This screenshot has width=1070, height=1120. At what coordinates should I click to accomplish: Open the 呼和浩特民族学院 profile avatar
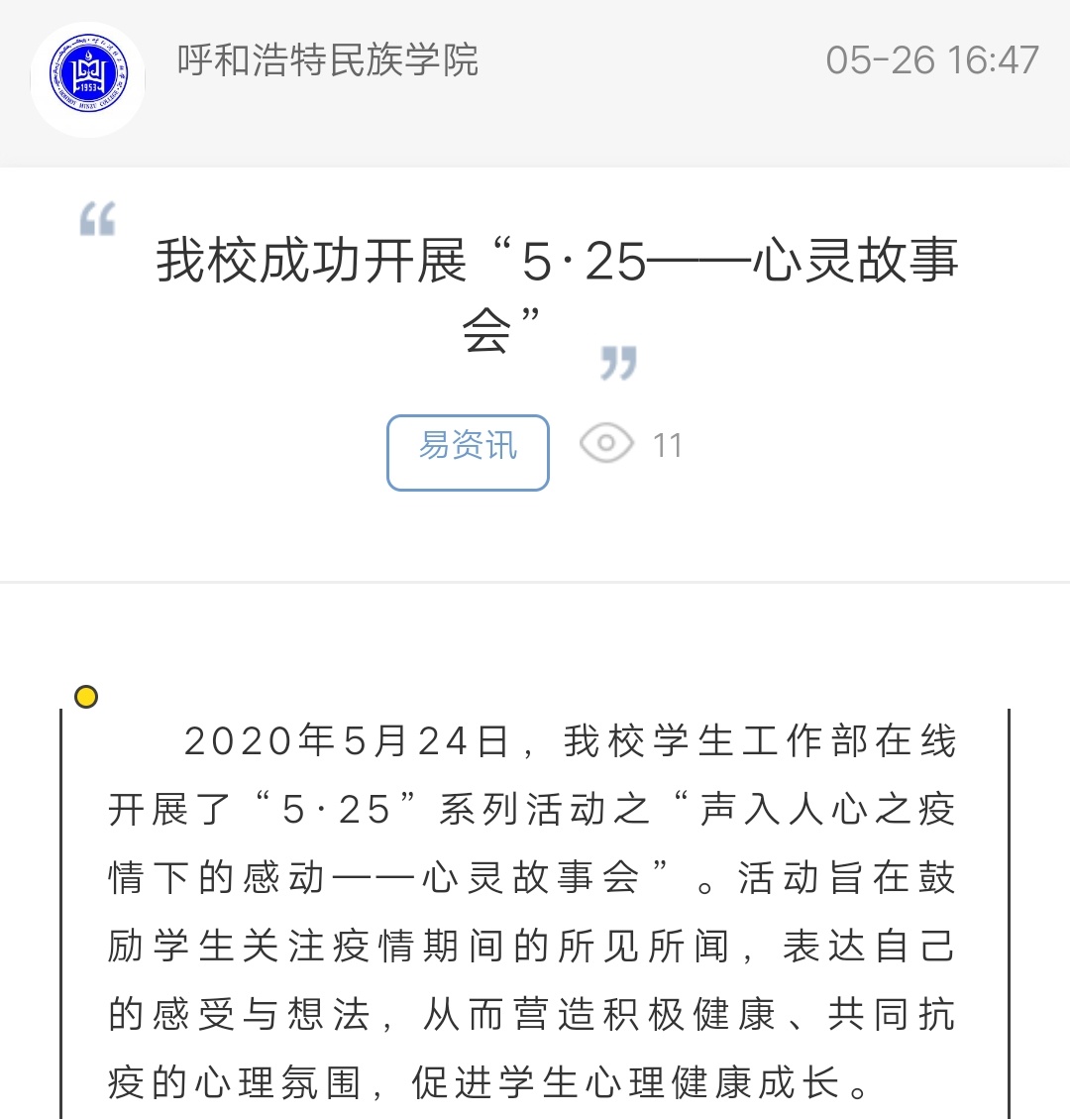(x=88, y=79)
